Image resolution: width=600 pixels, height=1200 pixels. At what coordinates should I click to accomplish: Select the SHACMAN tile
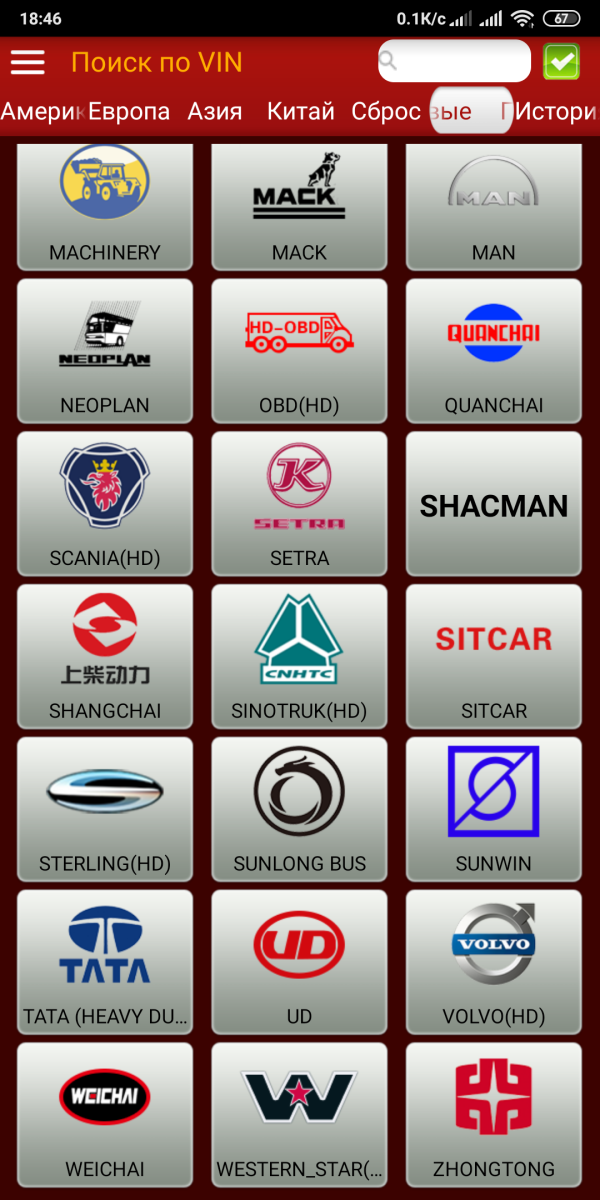(x=493, y=503)
